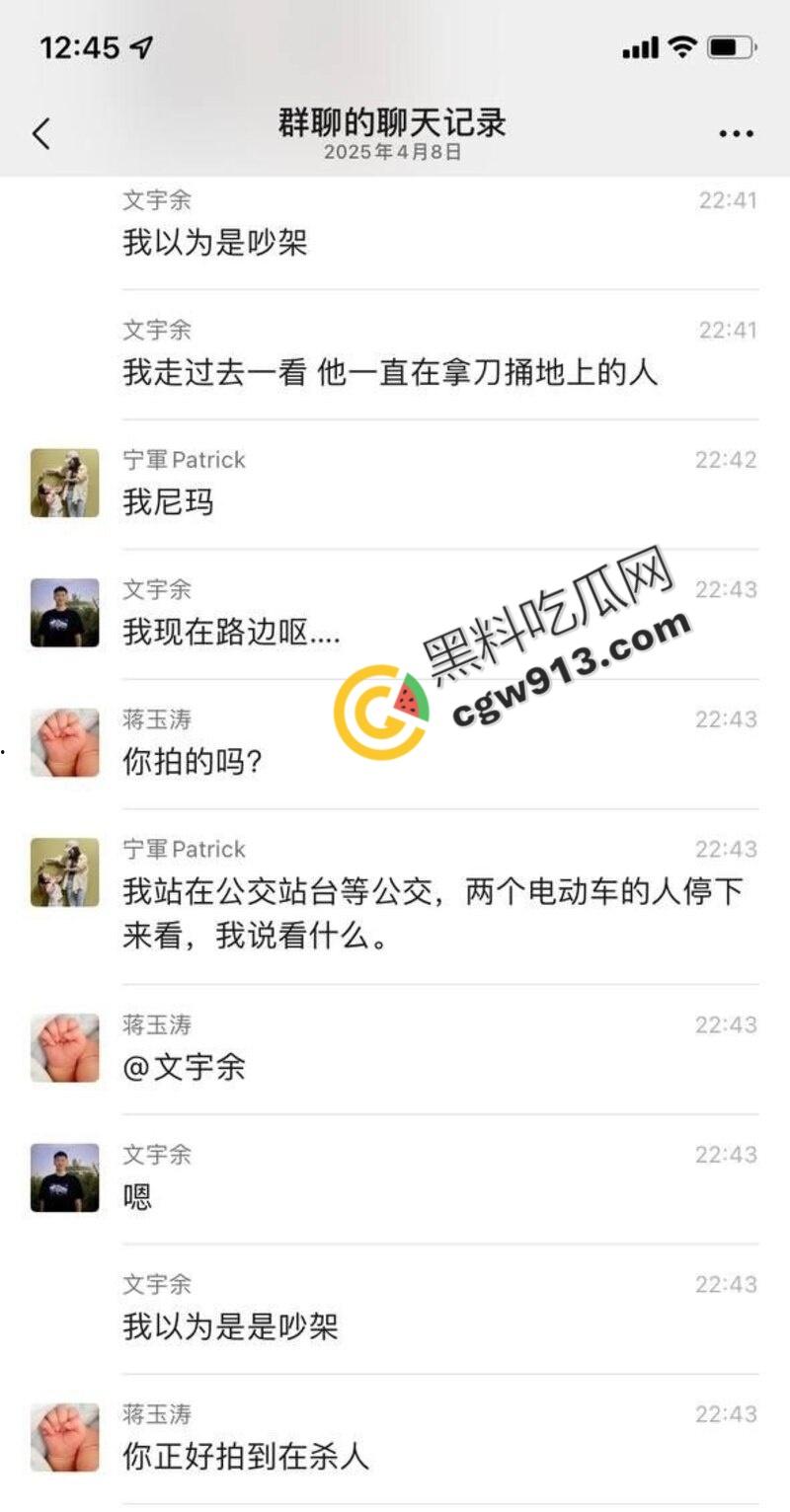Tap the clock showing 12:45 in the status bar
This screenshot has height=1512, width=790.
[x=79, y=45]
